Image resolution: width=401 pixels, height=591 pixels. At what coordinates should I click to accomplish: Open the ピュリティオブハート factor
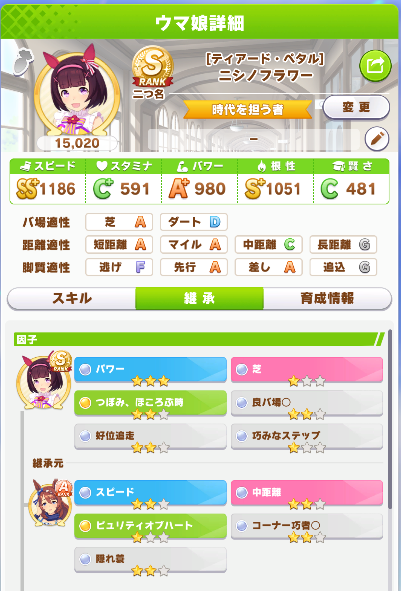click(150, 526)
